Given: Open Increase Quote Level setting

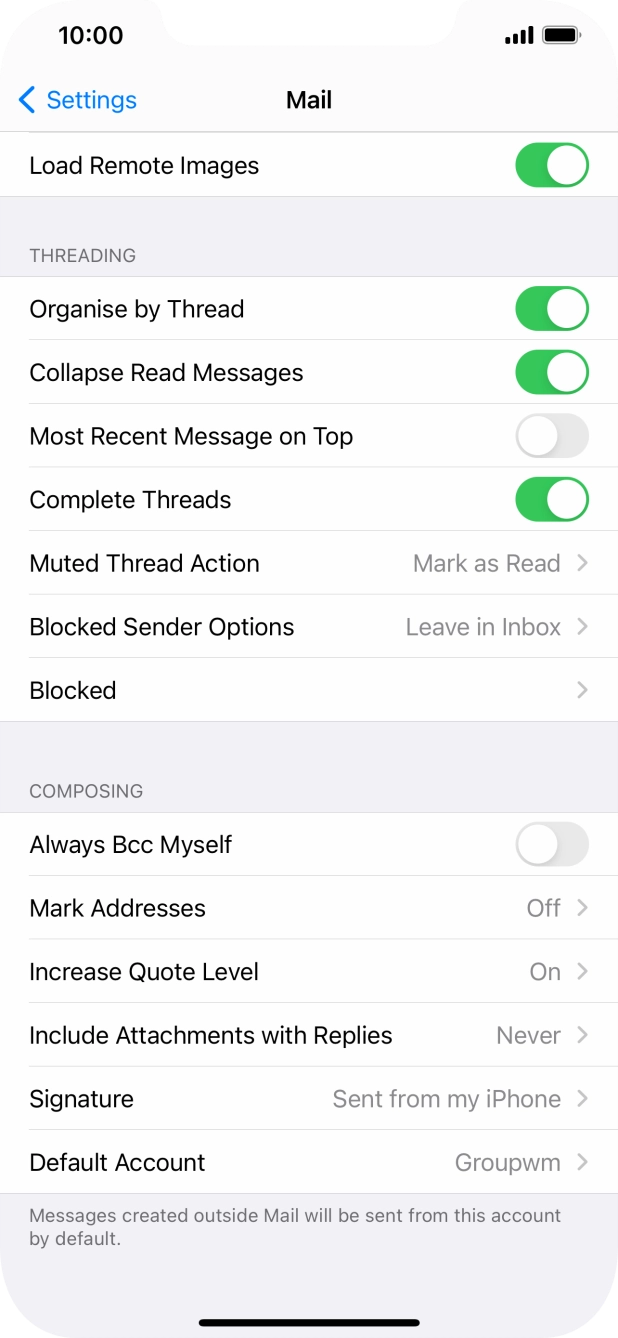Looking at the screenshot, I should tap(308, 972).
